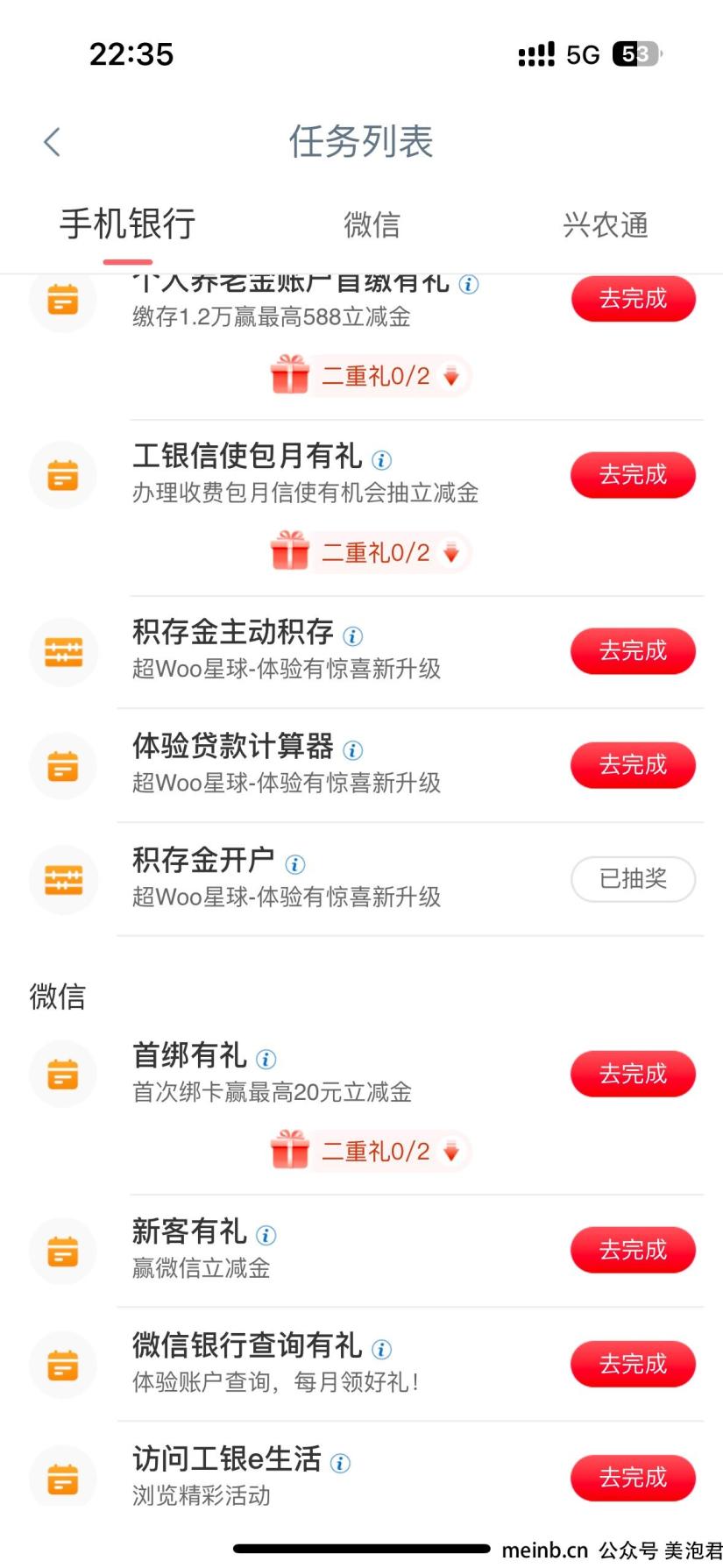Tap 去完成 for 积存金主动积存
Image resolution: width=723 pixels, height=1568 pixels.
click(x=633, y=651)
